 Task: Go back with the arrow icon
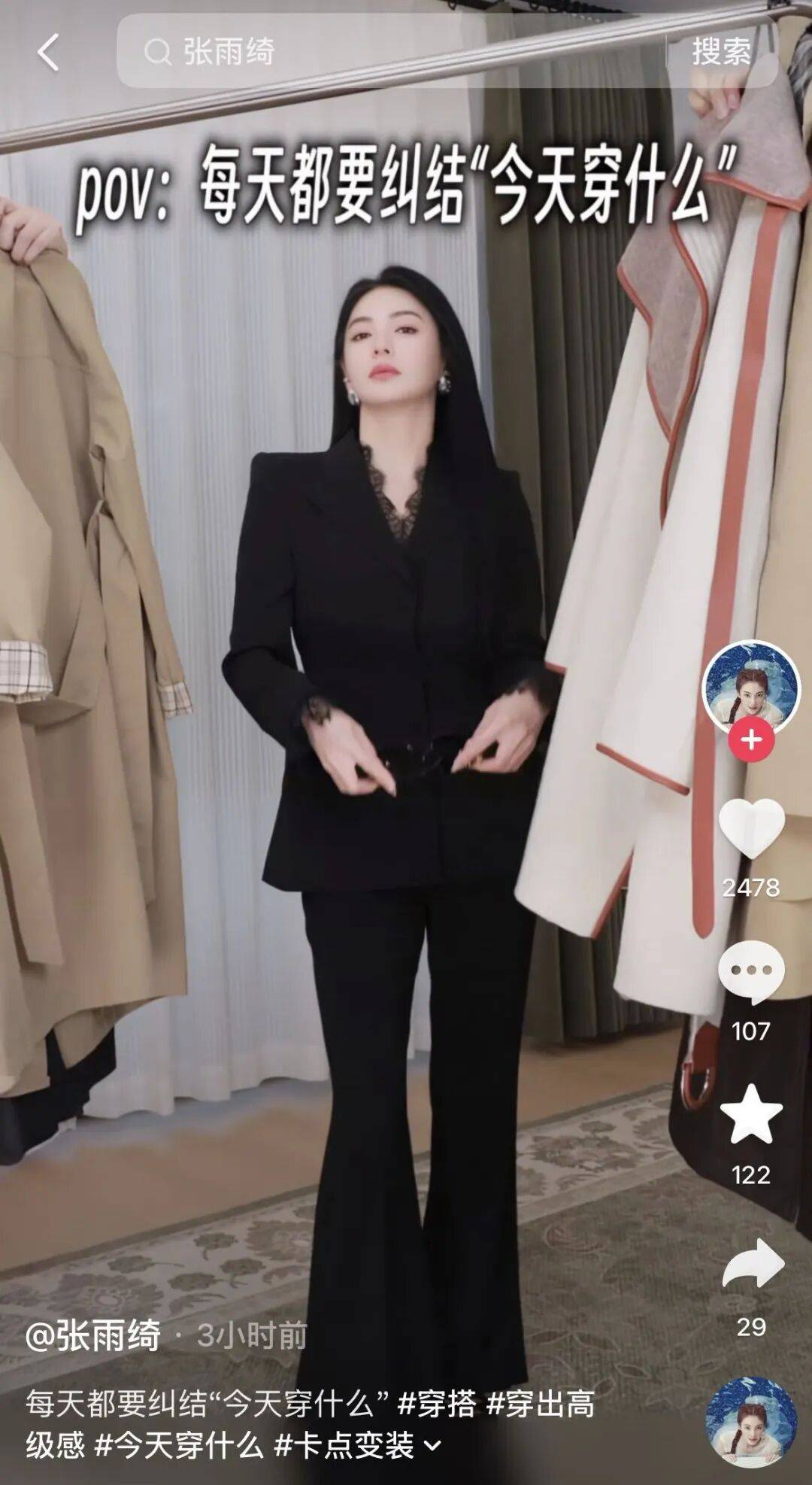[48, 53]
